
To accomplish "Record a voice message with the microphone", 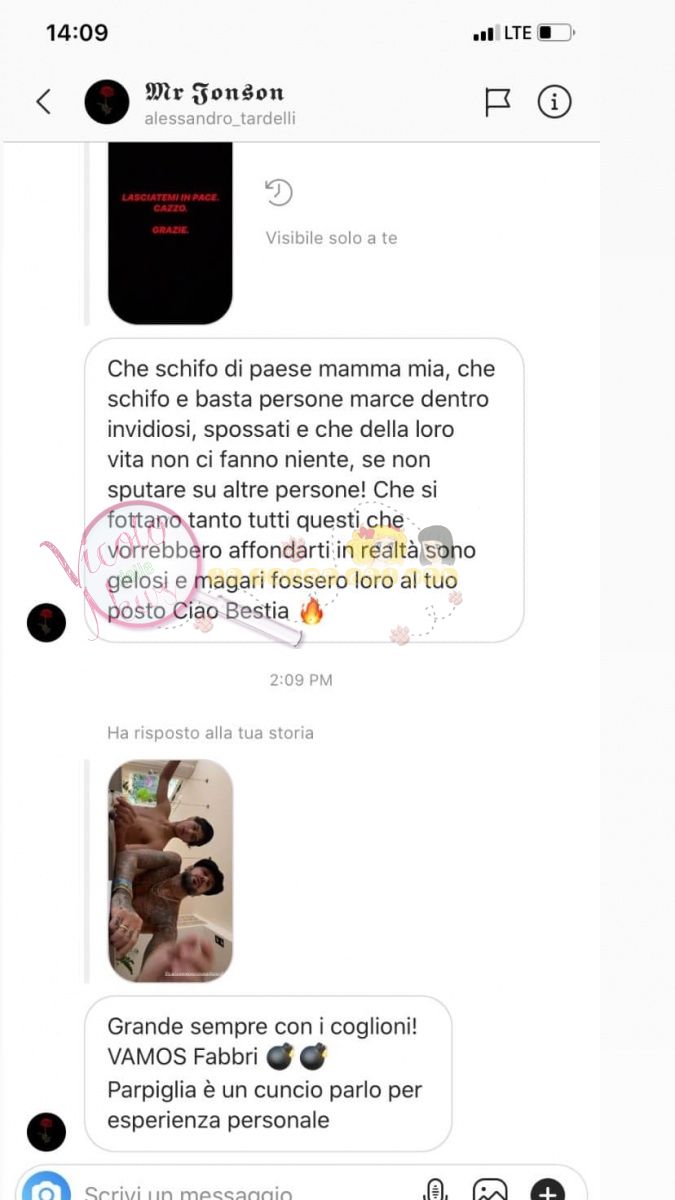I will (x=435, y=1190).
